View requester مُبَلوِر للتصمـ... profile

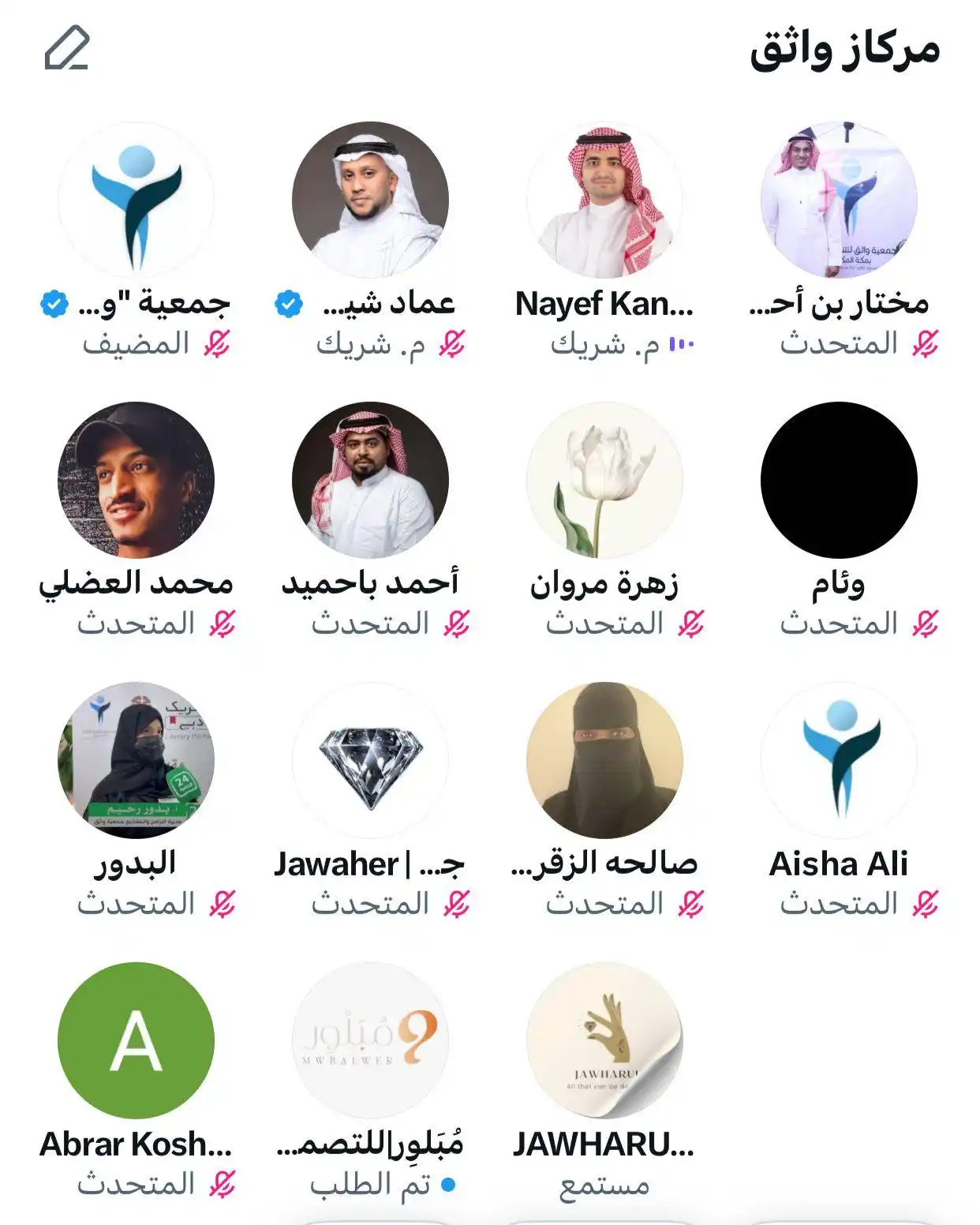click(370, 1040)
